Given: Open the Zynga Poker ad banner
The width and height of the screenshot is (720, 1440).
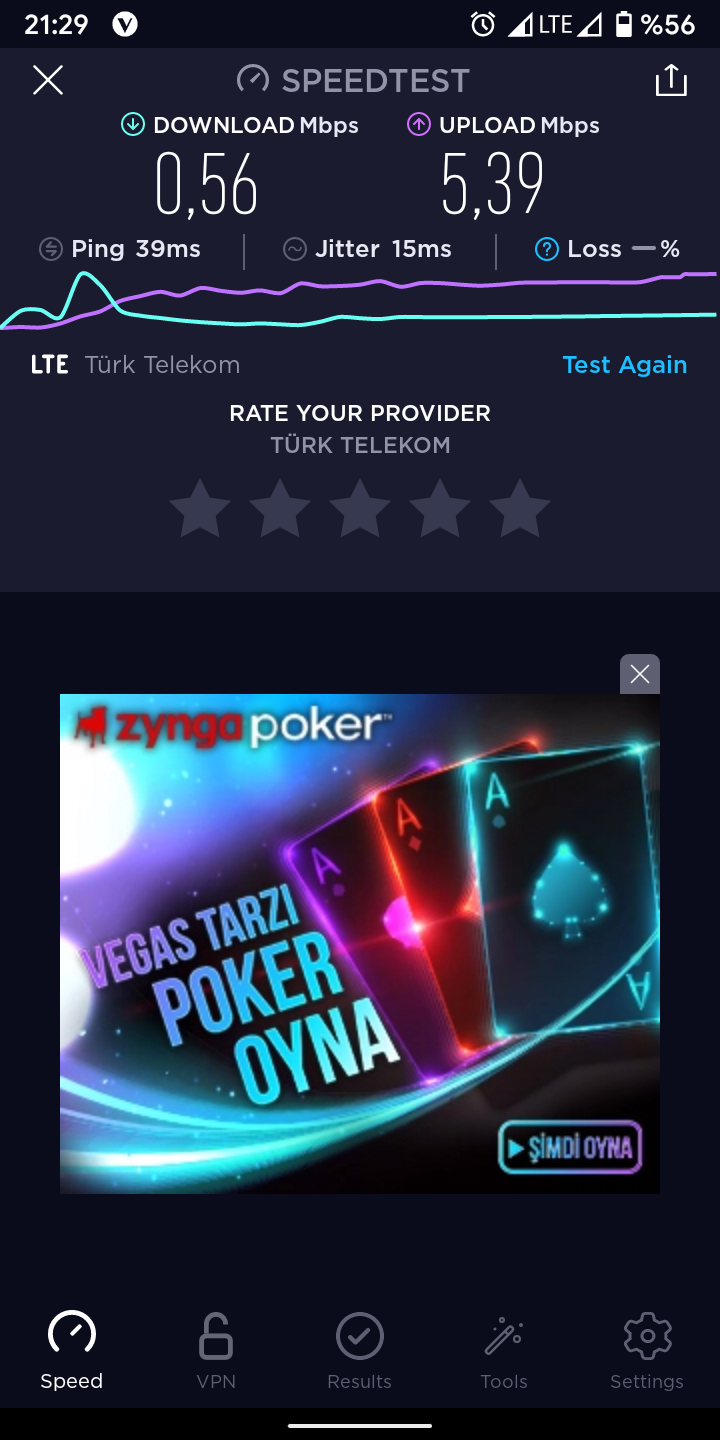Looking at the screenshot, I should pos(360,944).
